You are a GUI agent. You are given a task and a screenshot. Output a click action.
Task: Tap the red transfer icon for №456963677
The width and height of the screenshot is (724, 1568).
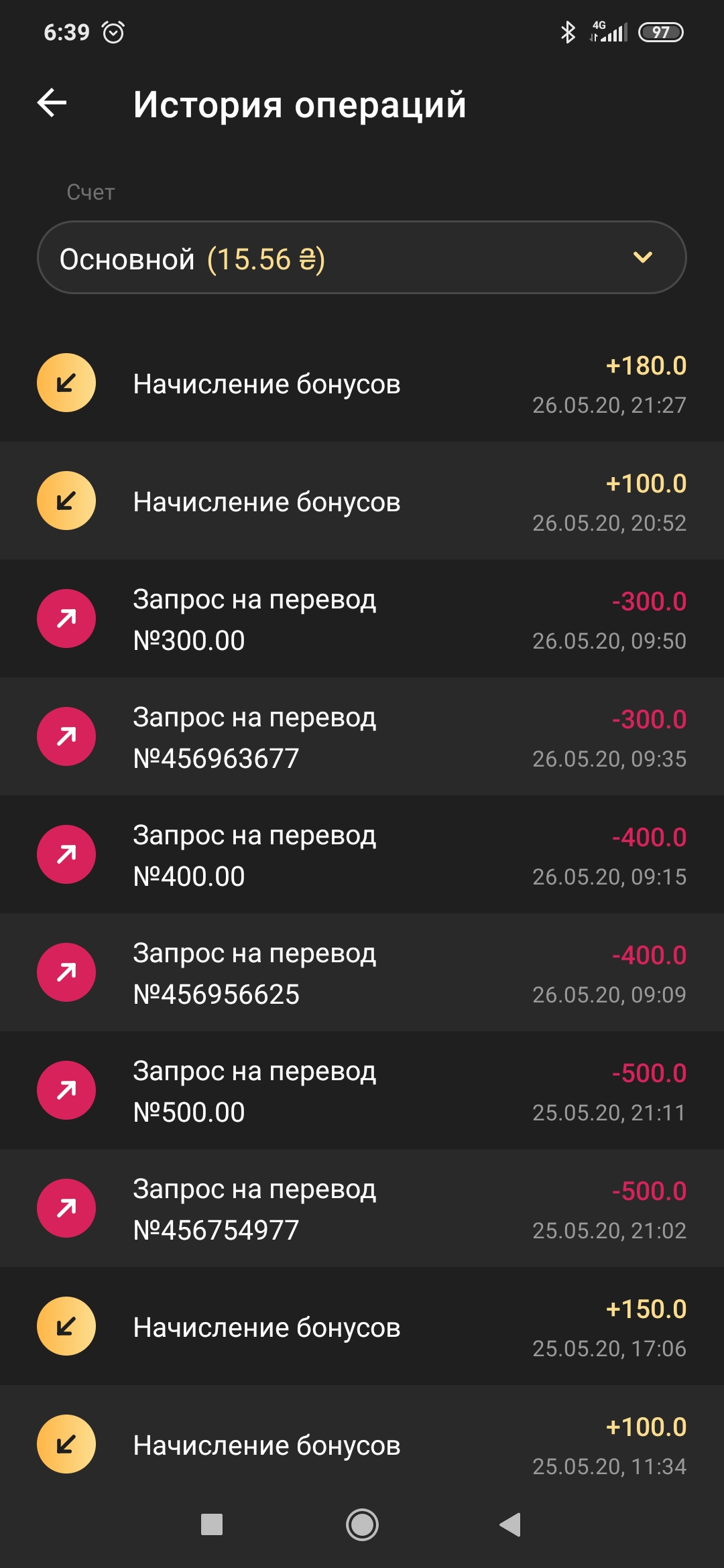66,736
